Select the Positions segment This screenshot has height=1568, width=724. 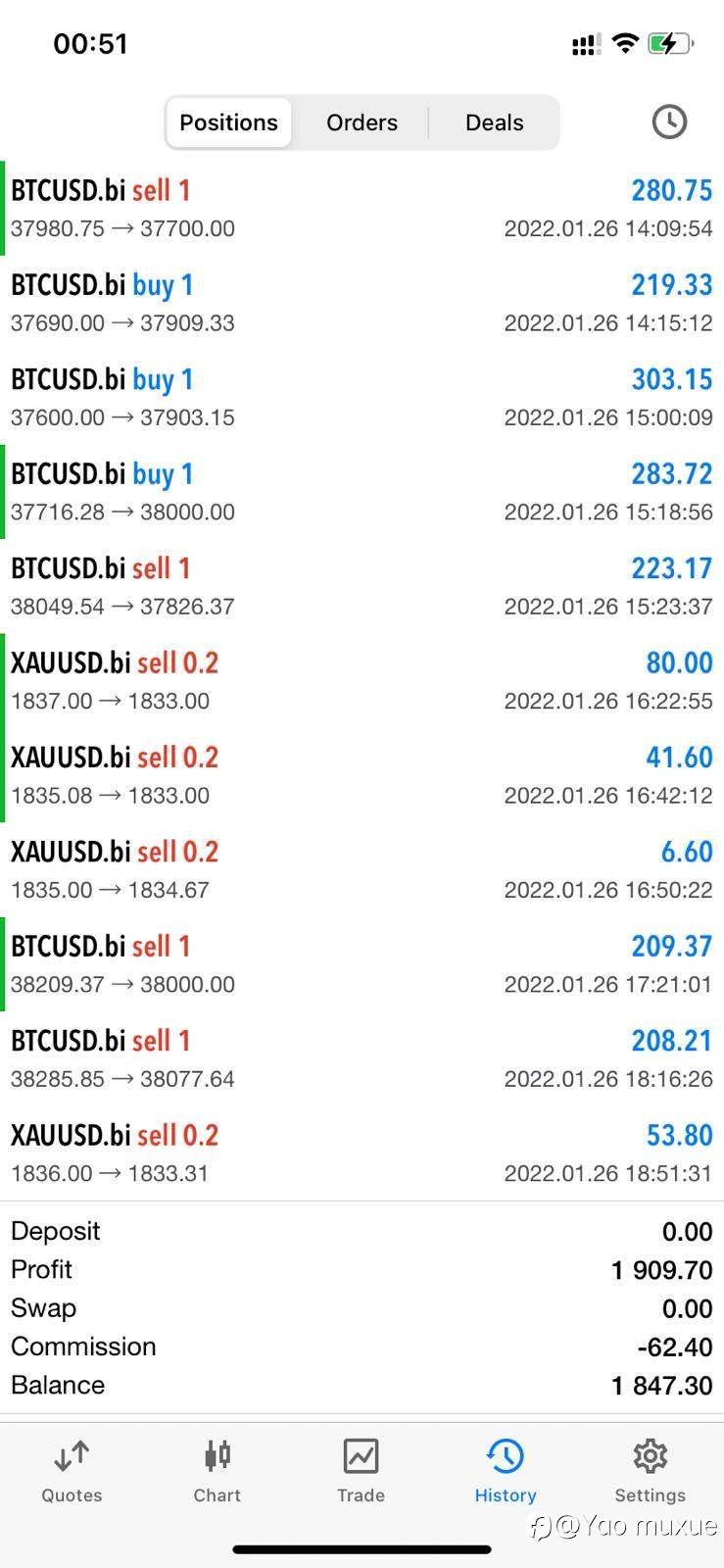click(228, 122)
